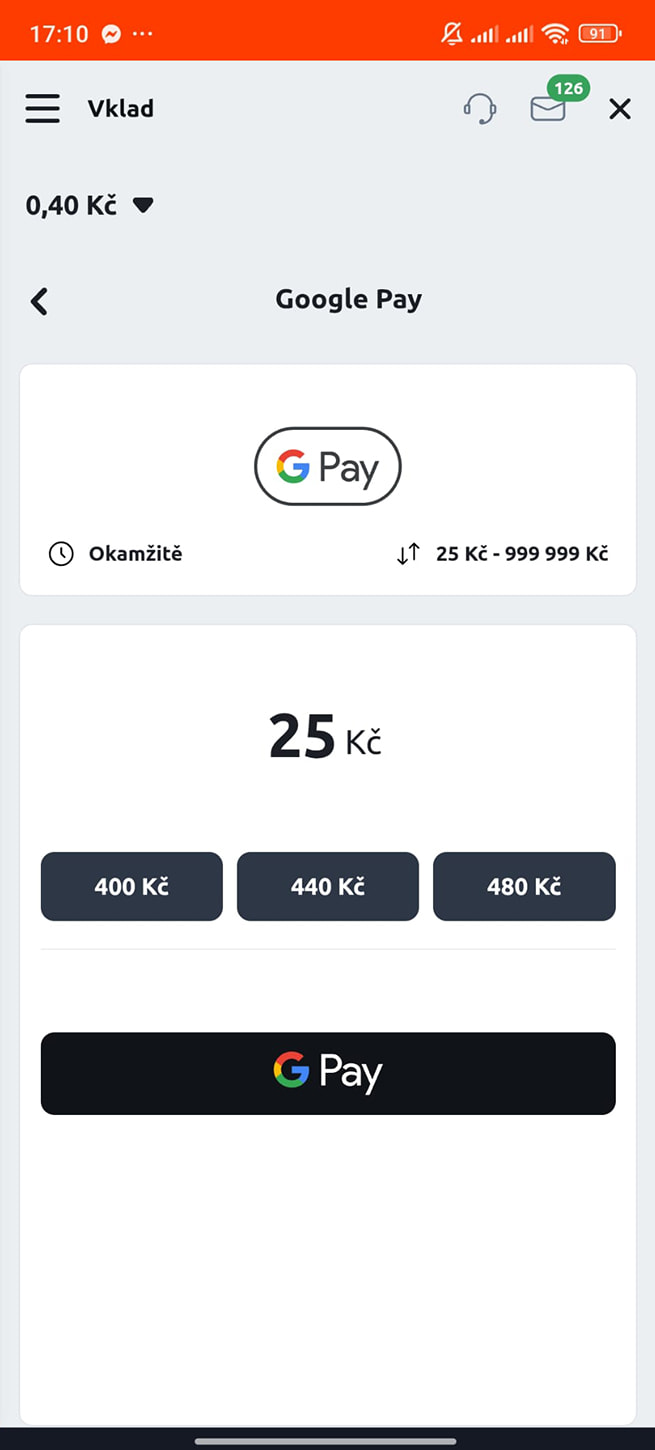Close the Vklad deposit screen

(620, 109)
